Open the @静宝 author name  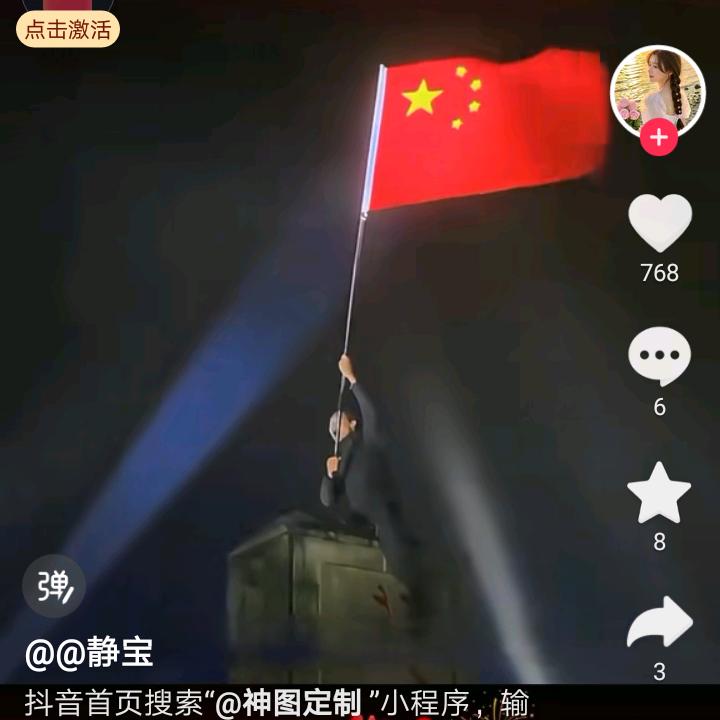point(89,653)
